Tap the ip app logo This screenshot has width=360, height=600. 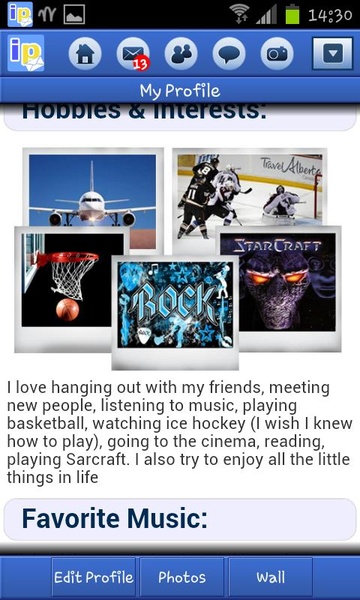(26, 53)
